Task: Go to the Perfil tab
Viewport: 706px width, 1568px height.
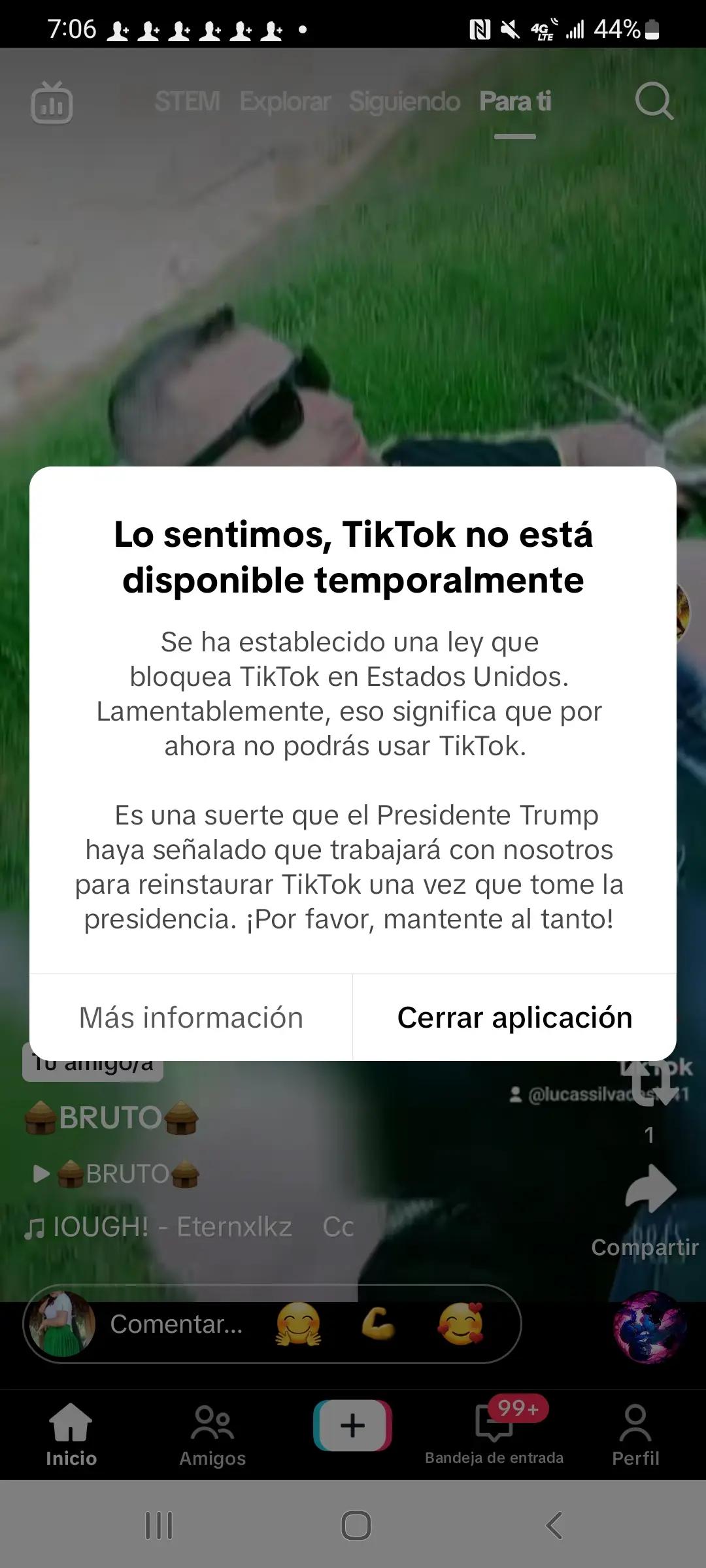Action: [x=635, y=1434]
